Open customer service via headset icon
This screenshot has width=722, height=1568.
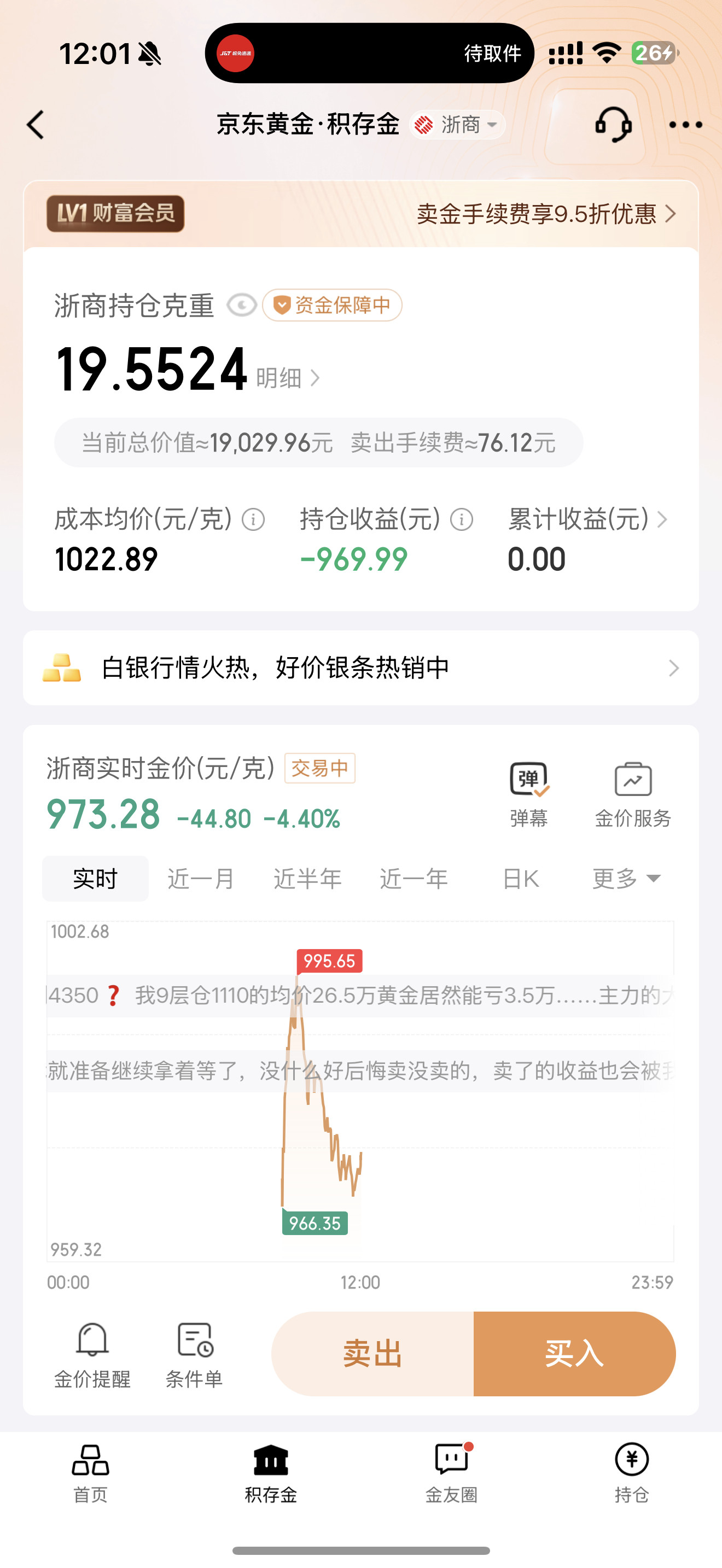[x=614, y=124]
